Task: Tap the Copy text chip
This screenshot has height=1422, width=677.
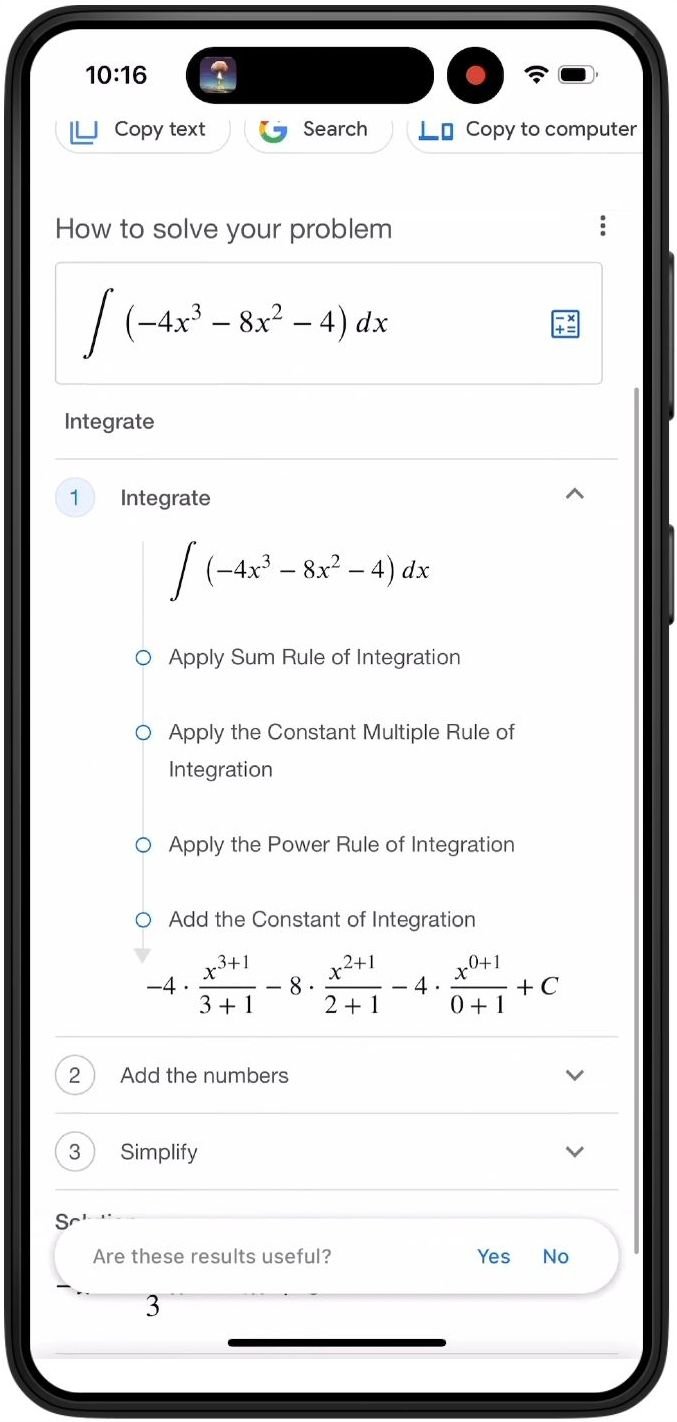Action: (141, 130)
